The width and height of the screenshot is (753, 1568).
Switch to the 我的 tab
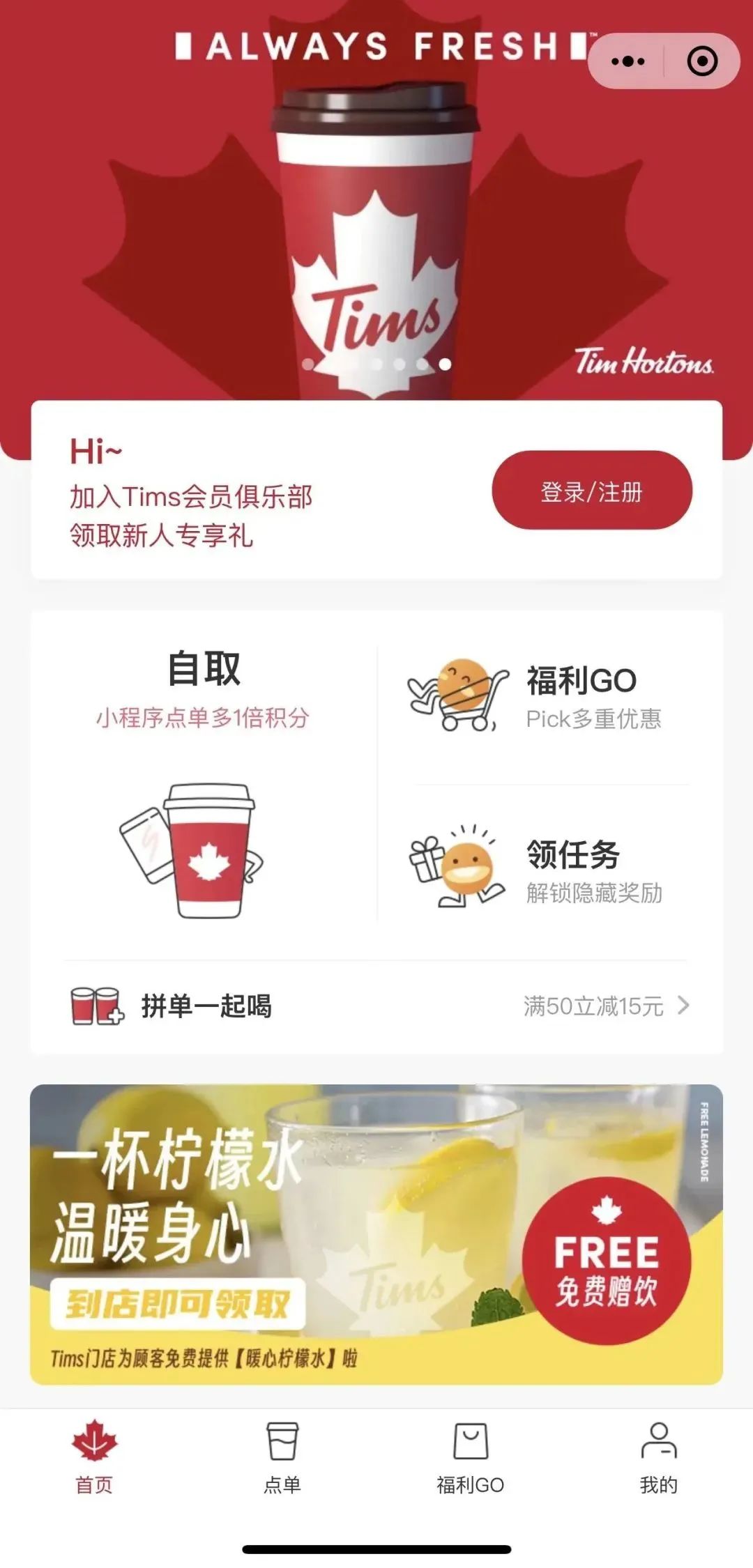pyautogui.click(x=659, y=1458)
